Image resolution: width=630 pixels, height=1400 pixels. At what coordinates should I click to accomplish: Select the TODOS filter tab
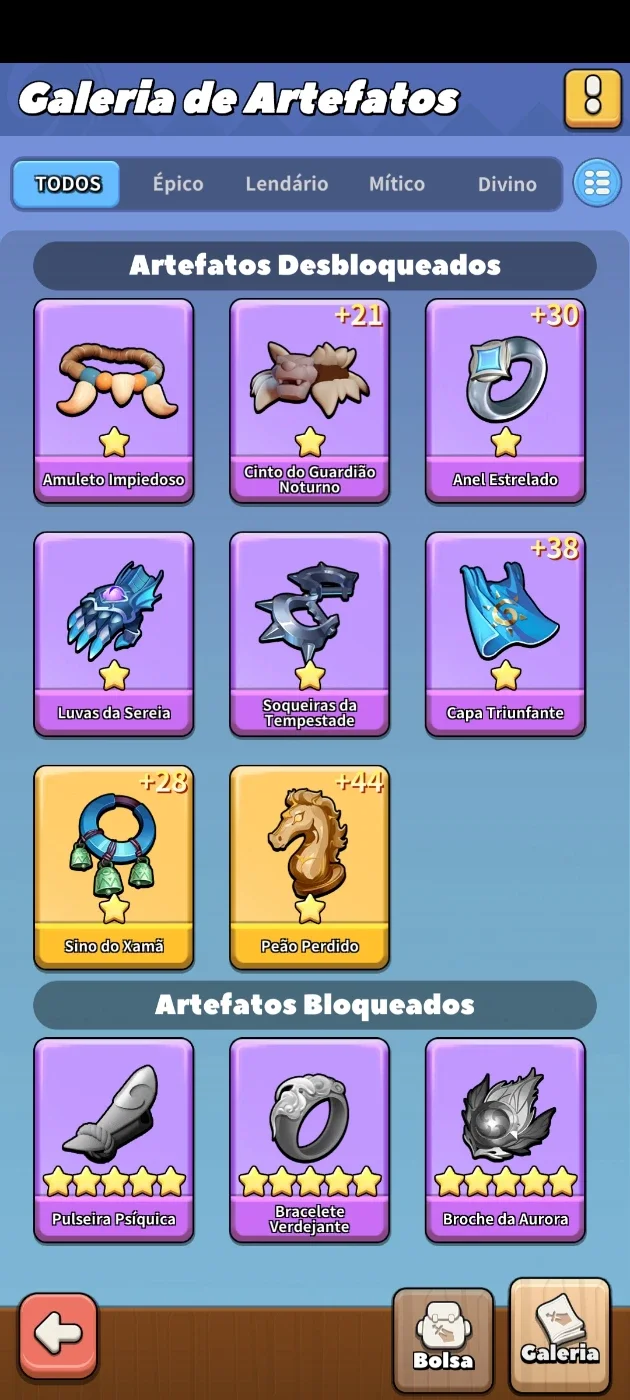(x=67, y=184)
